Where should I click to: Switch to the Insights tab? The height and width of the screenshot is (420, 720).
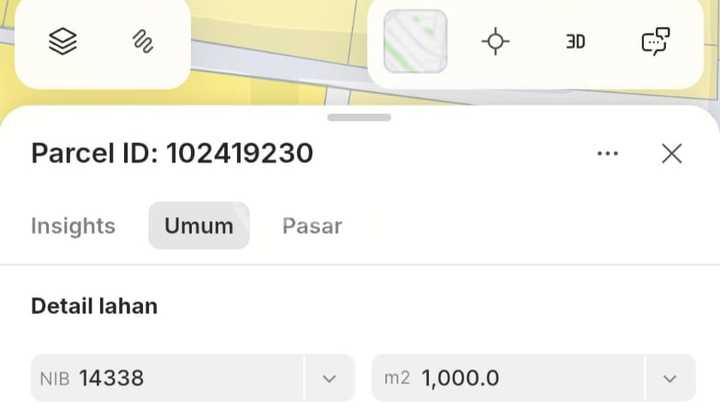73,226
